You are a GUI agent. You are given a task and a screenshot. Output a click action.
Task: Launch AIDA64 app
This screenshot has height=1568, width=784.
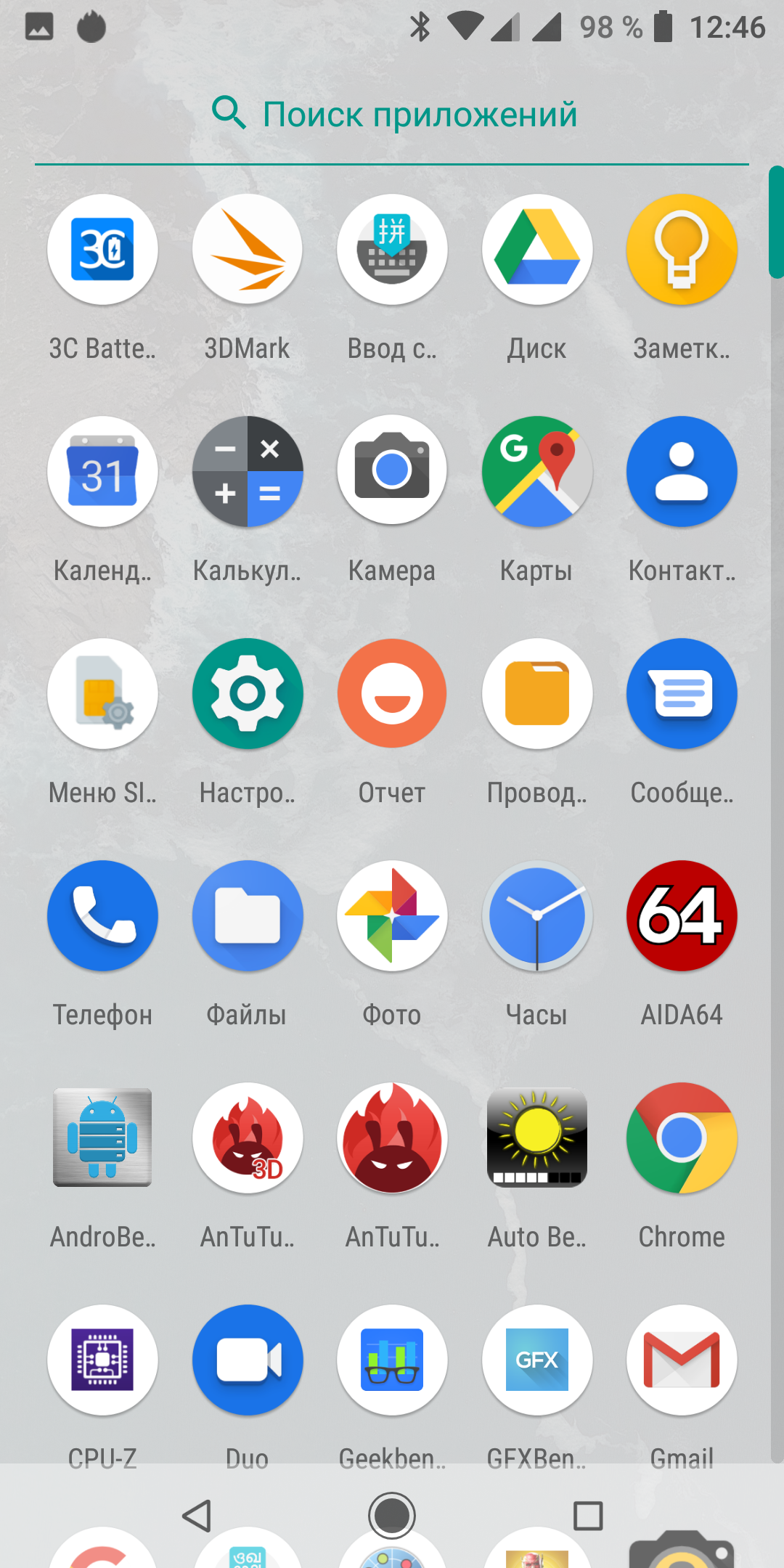682,916
